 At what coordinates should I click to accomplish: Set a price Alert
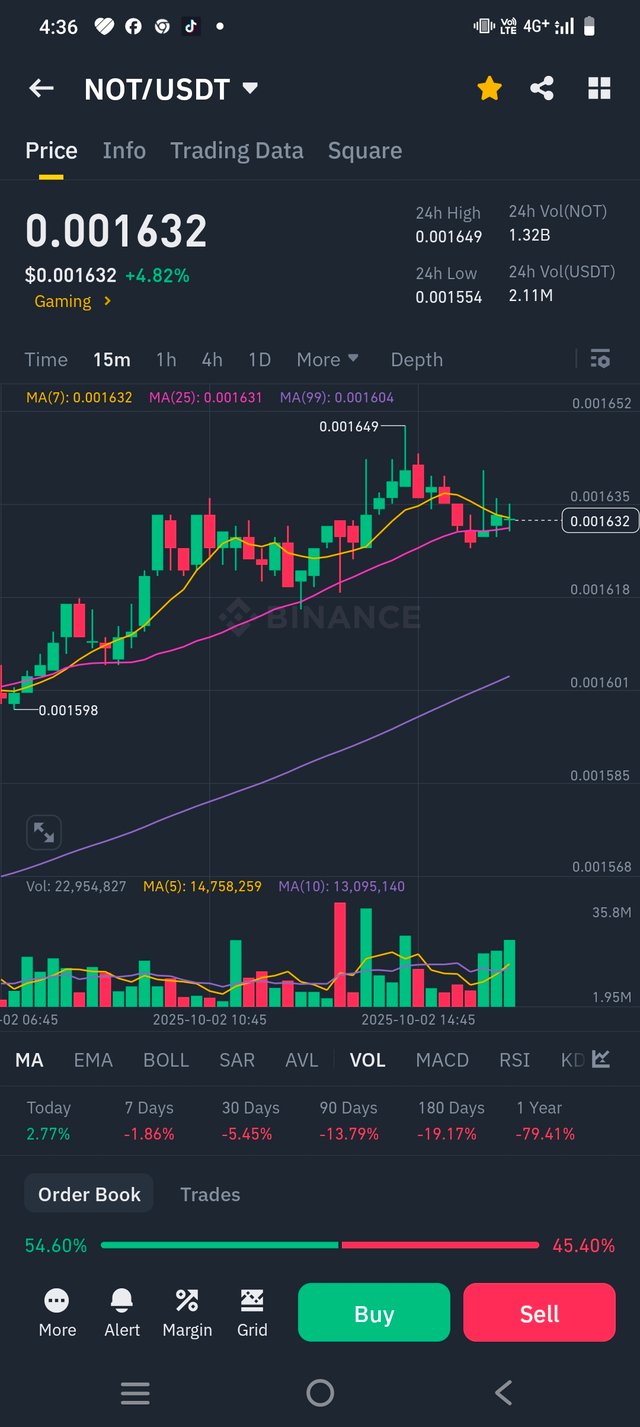pos(122,1312)
